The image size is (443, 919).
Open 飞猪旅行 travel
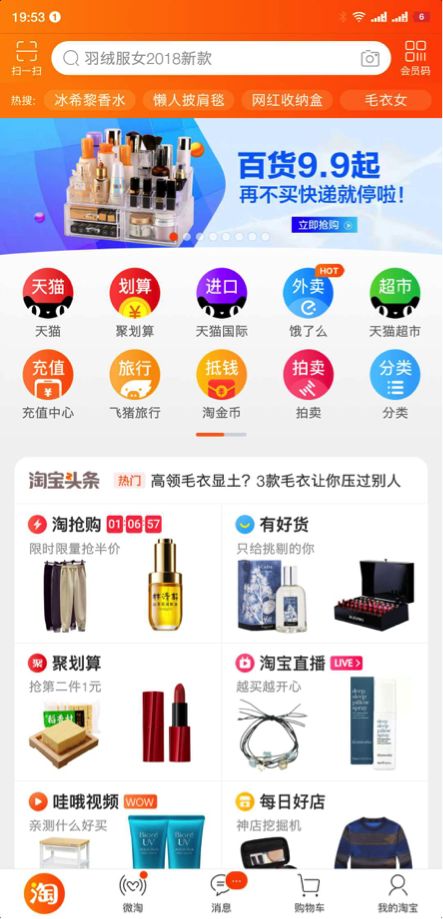[x=135, y=384]
